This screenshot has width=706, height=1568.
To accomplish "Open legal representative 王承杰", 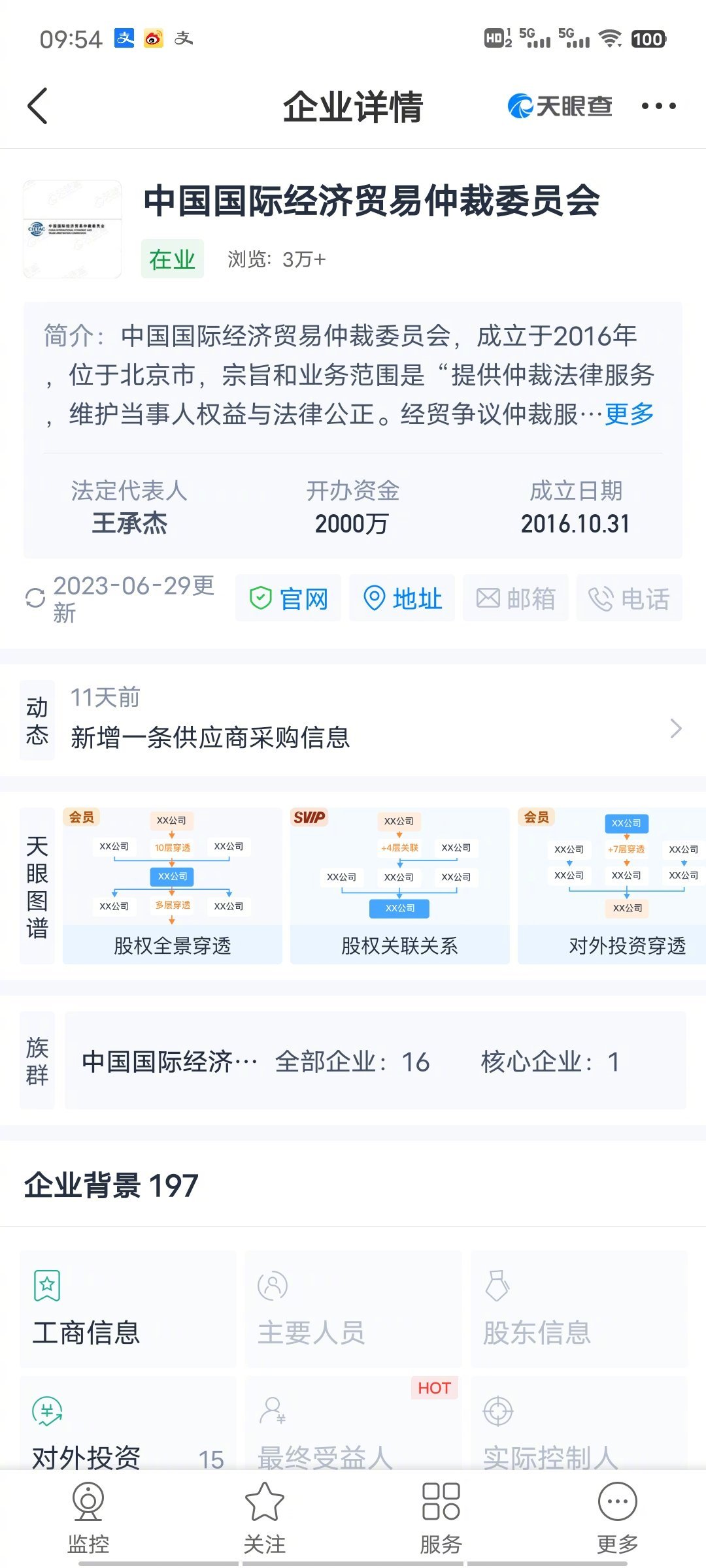I will 129,523.
